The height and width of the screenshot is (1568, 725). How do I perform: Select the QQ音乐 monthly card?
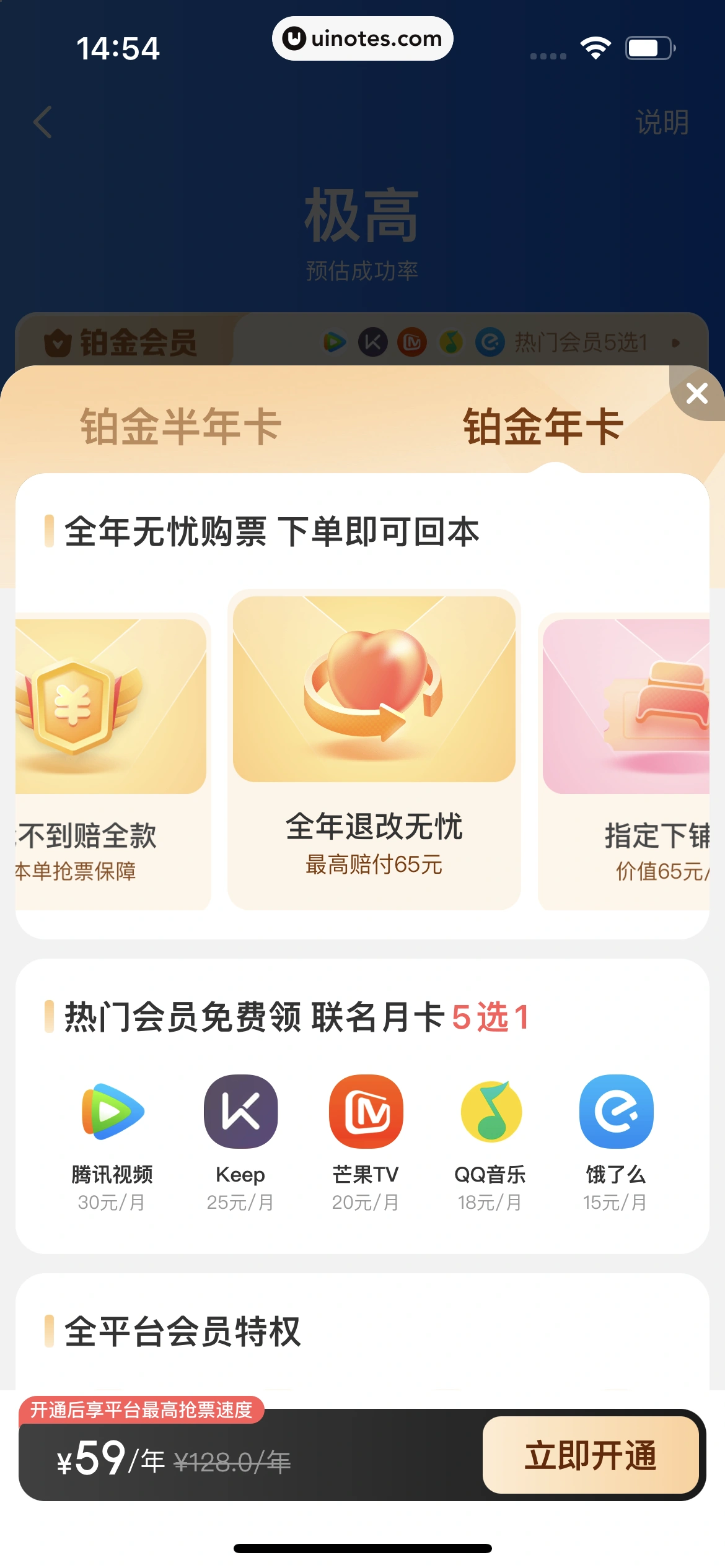click(x=490, y=1139)
